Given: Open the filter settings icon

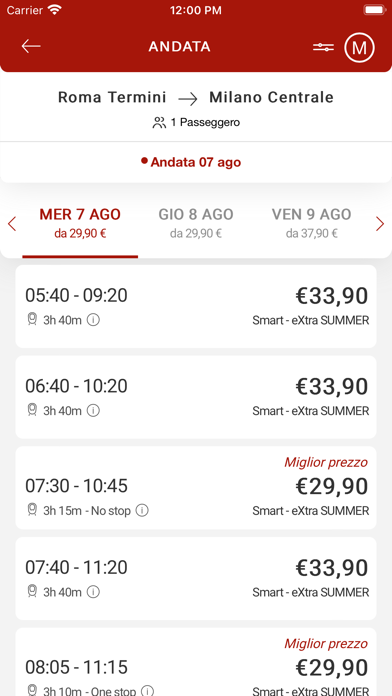Looking at the screenshot, I should [323, 47].
